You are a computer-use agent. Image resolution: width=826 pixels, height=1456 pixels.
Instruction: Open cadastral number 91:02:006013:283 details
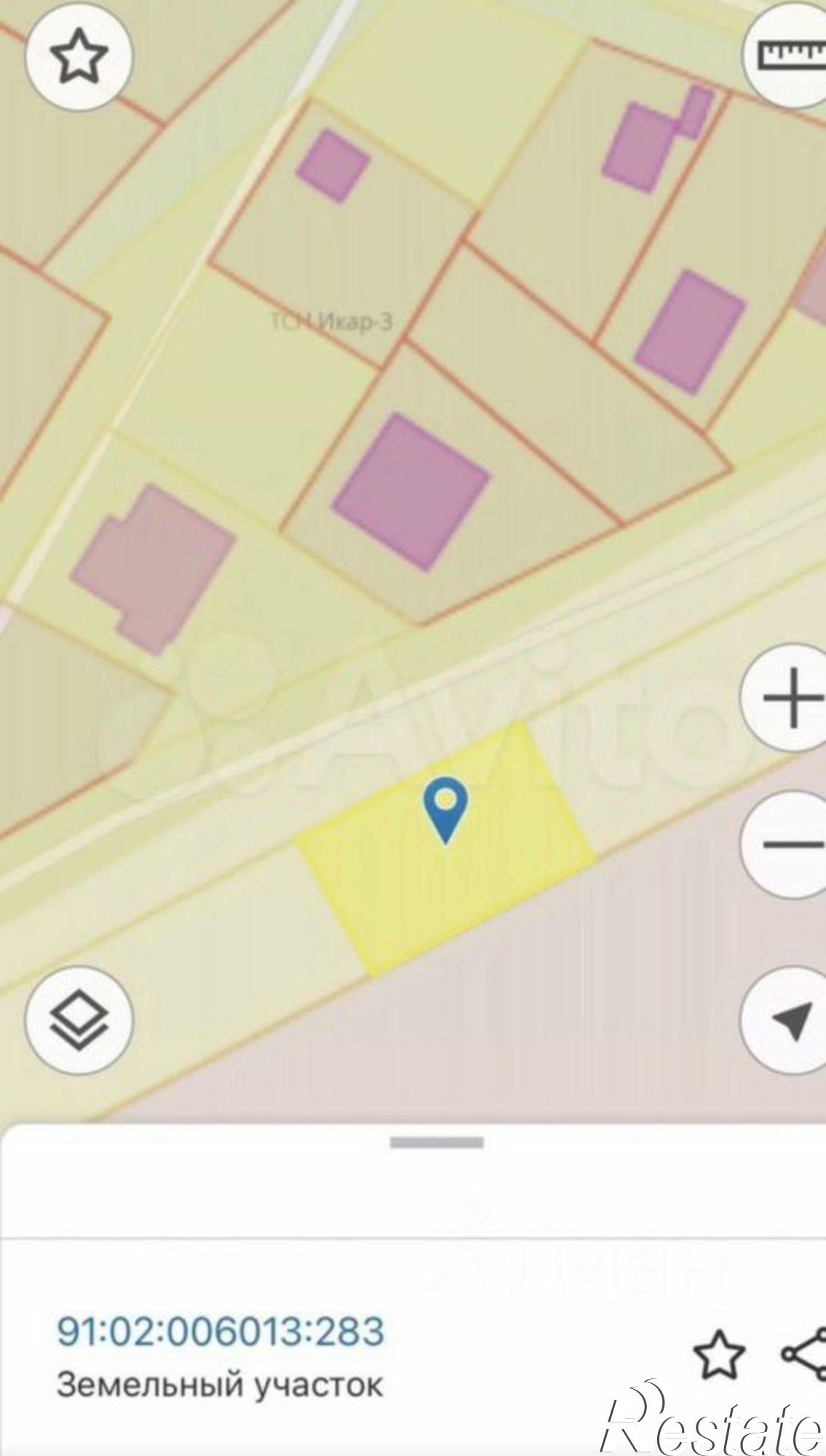point(220,1331)
